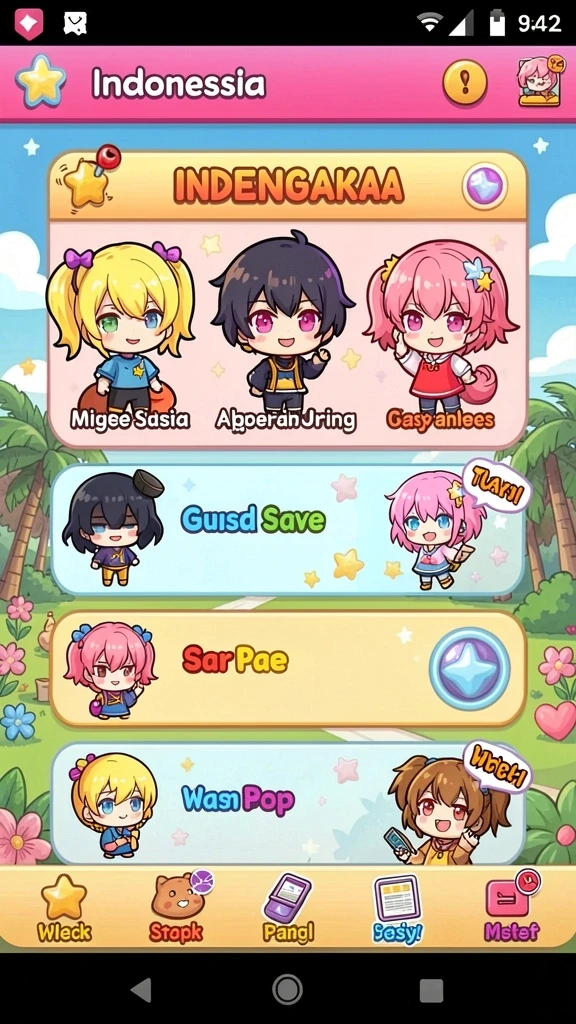
Task: Select the Abperan Jring character
Action: (284, 332)
